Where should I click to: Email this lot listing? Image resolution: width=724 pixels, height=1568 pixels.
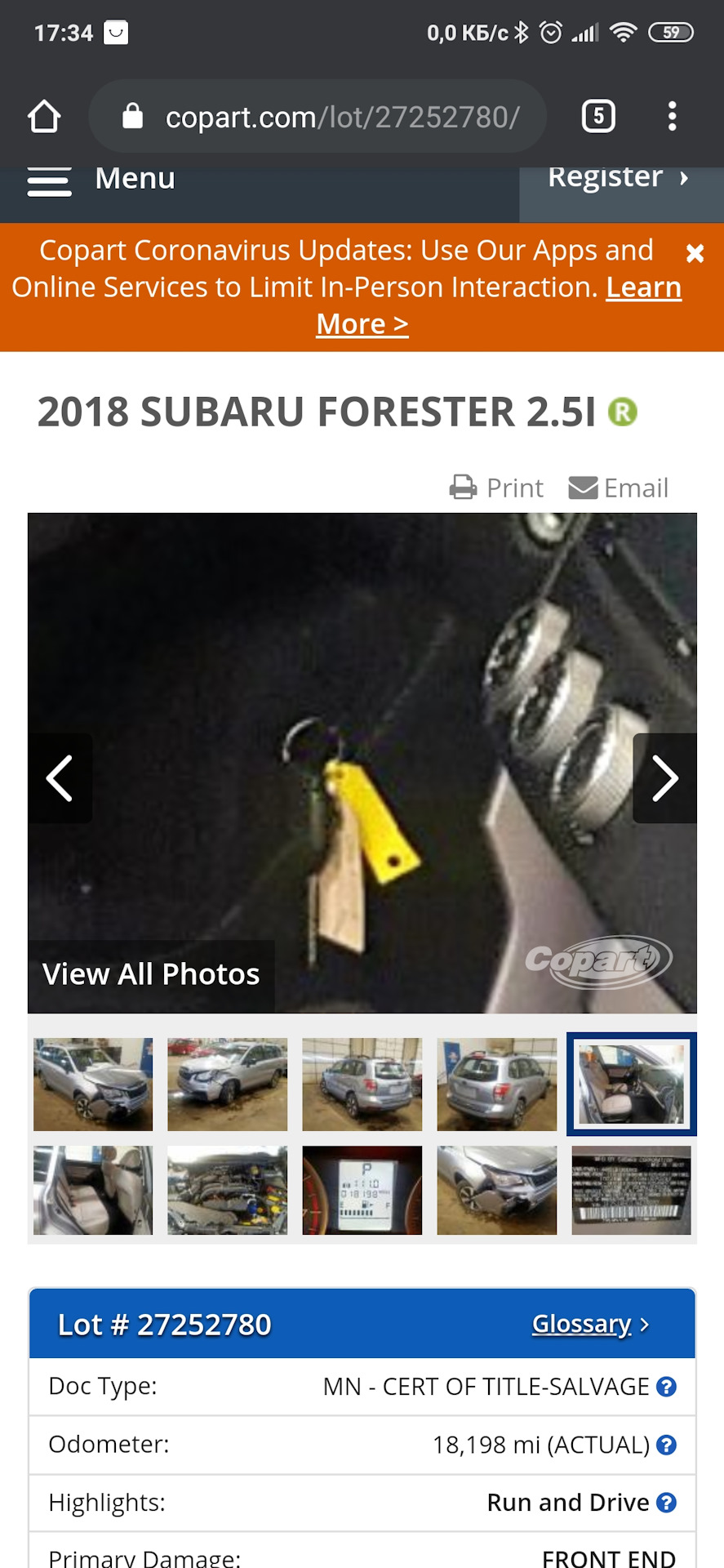pos(619,488)
